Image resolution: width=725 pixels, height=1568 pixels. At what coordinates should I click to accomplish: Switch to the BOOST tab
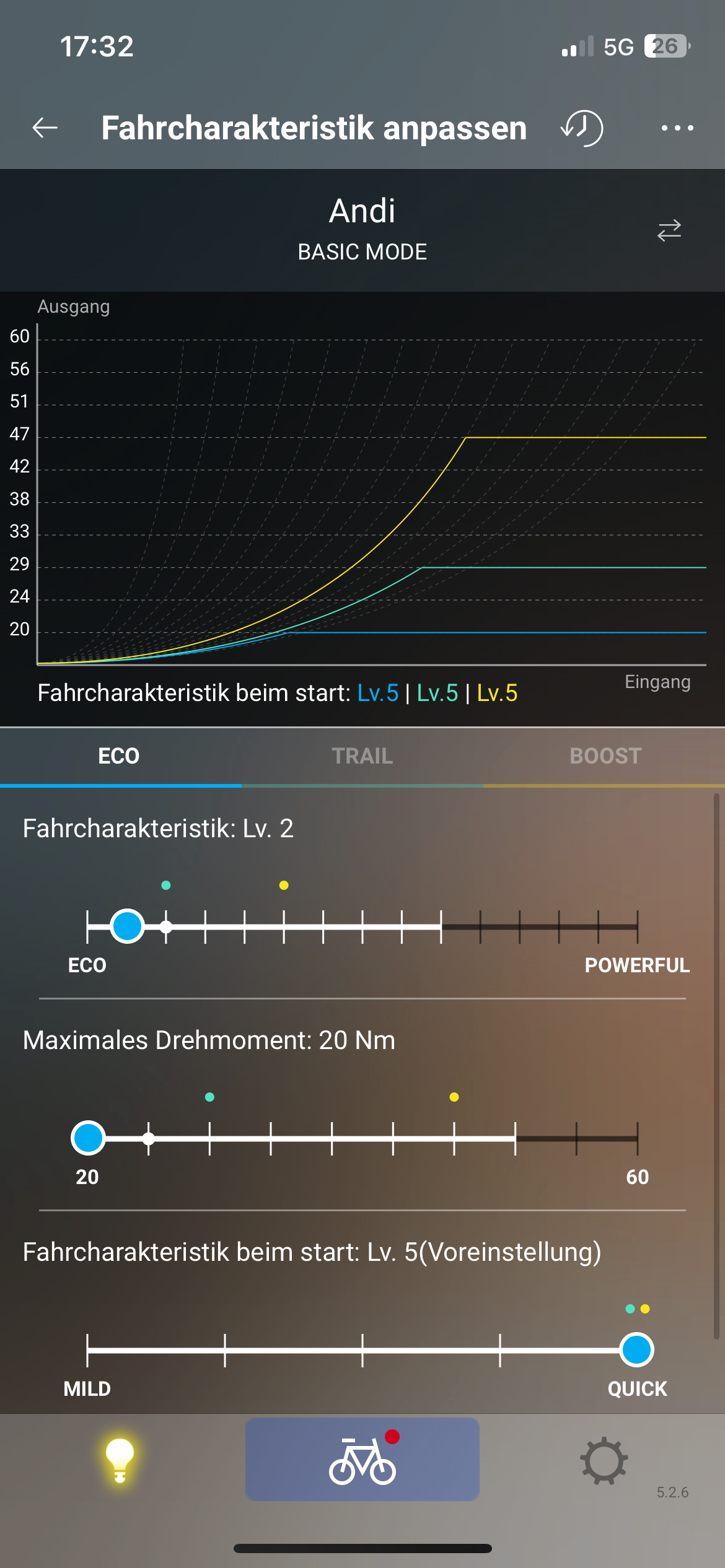(x=605, y=756)
